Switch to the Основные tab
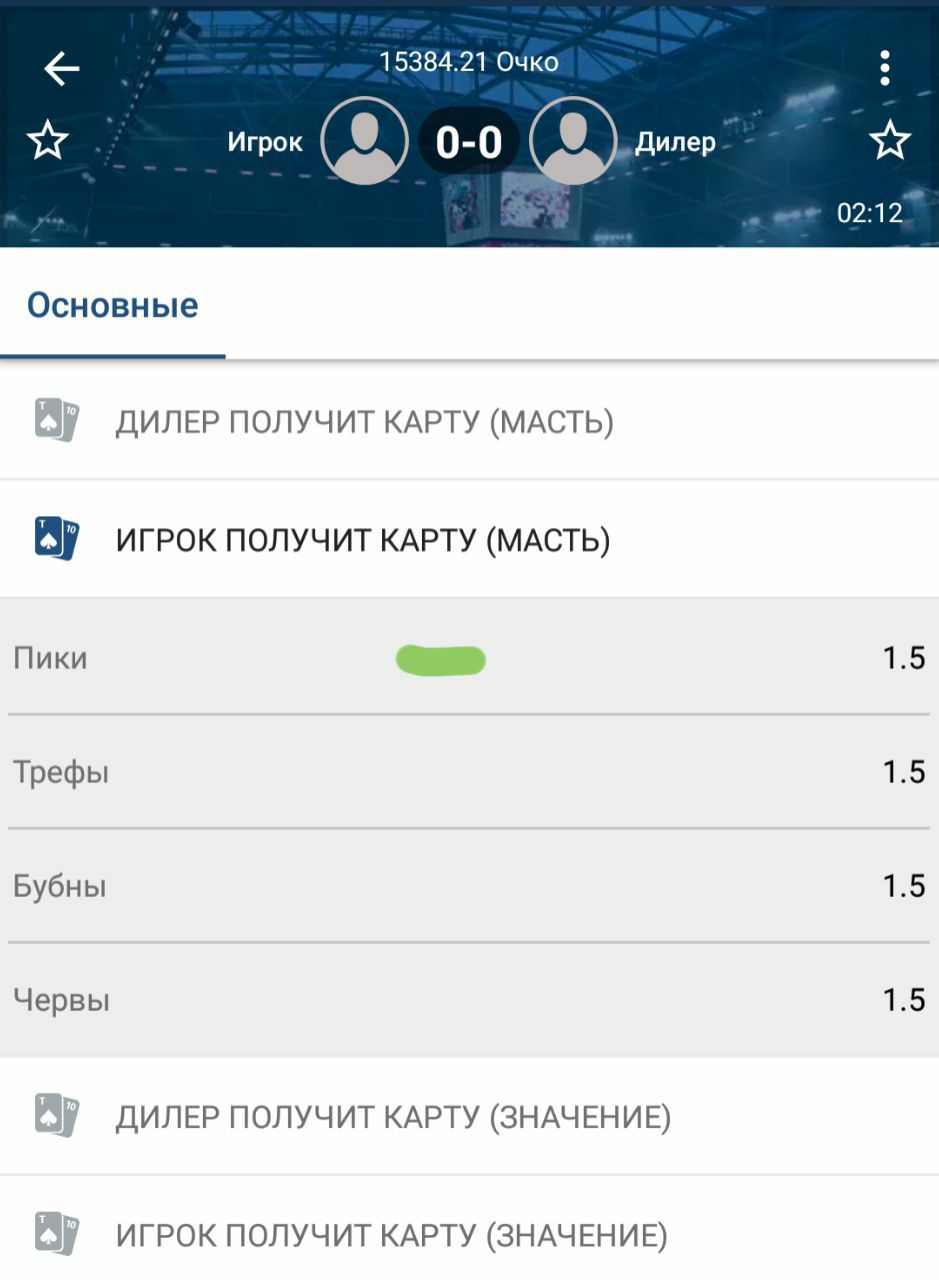 click(112, 305)
